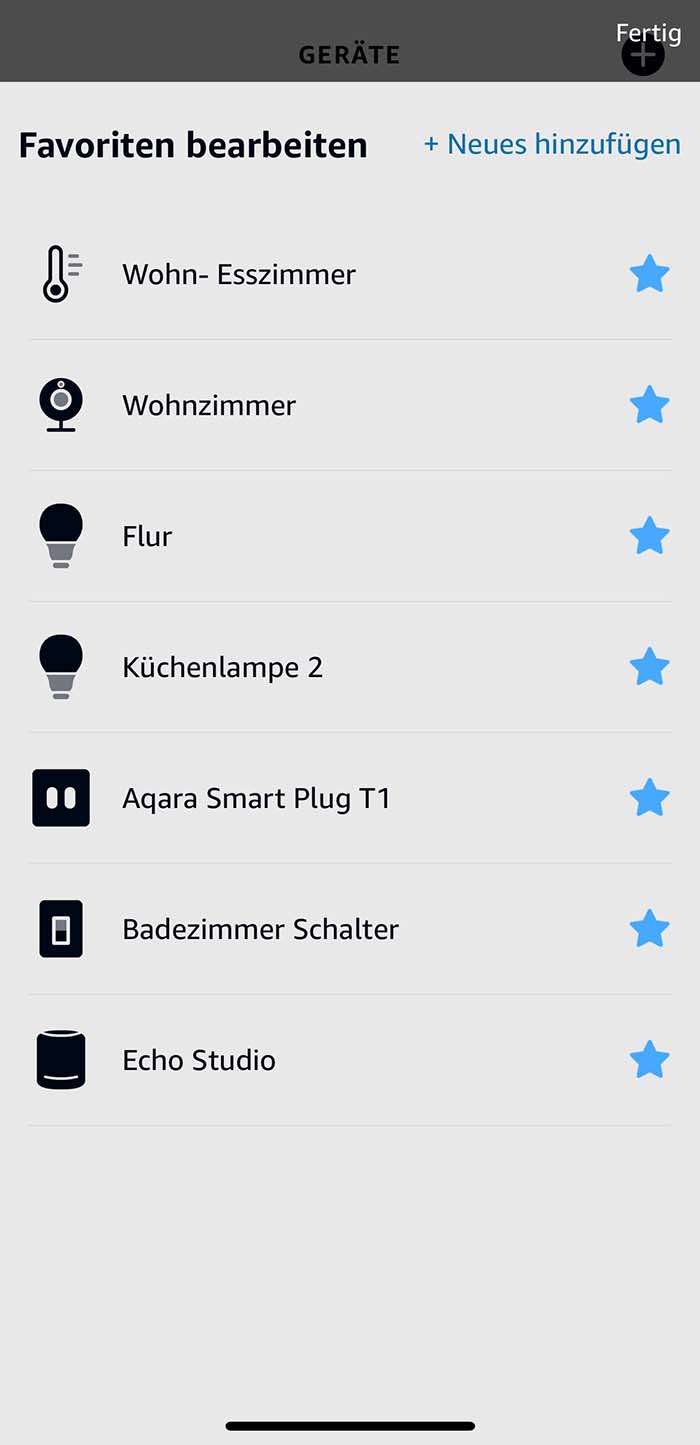
Task: Toggle the star next to Flur
Action: (649, 536)
